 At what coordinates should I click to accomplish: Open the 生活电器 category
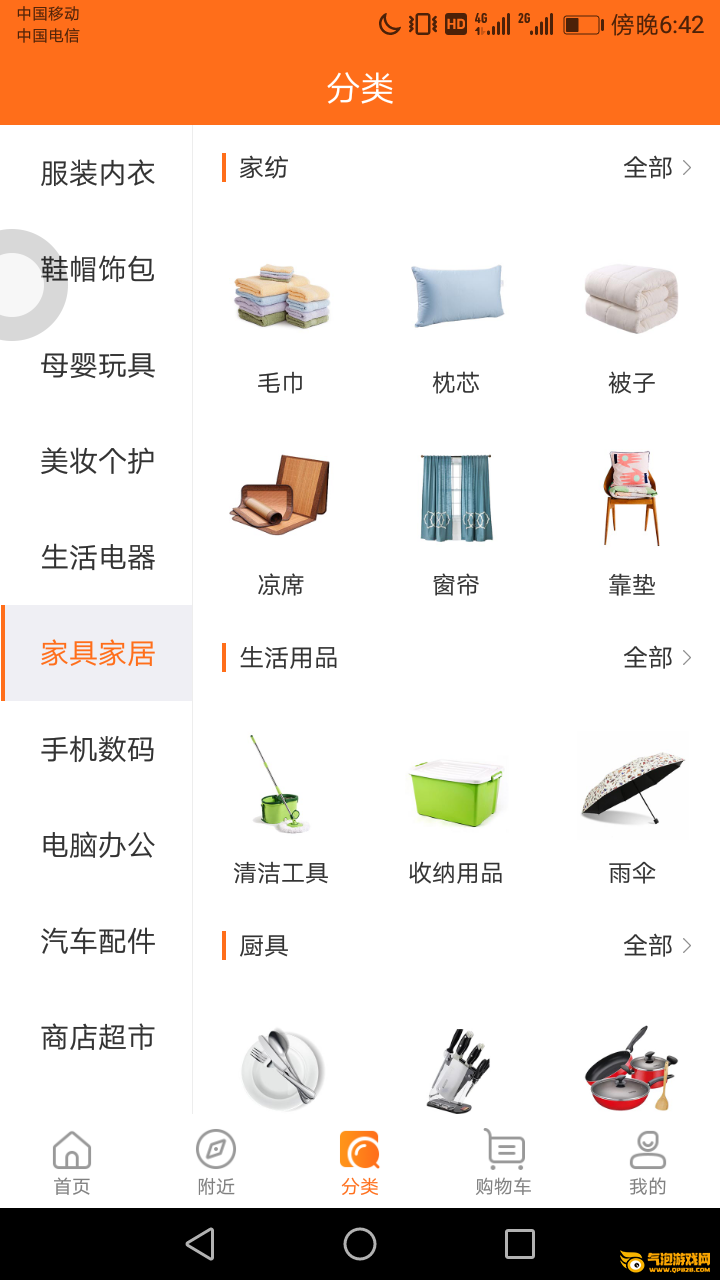click(x=97, y=557)
